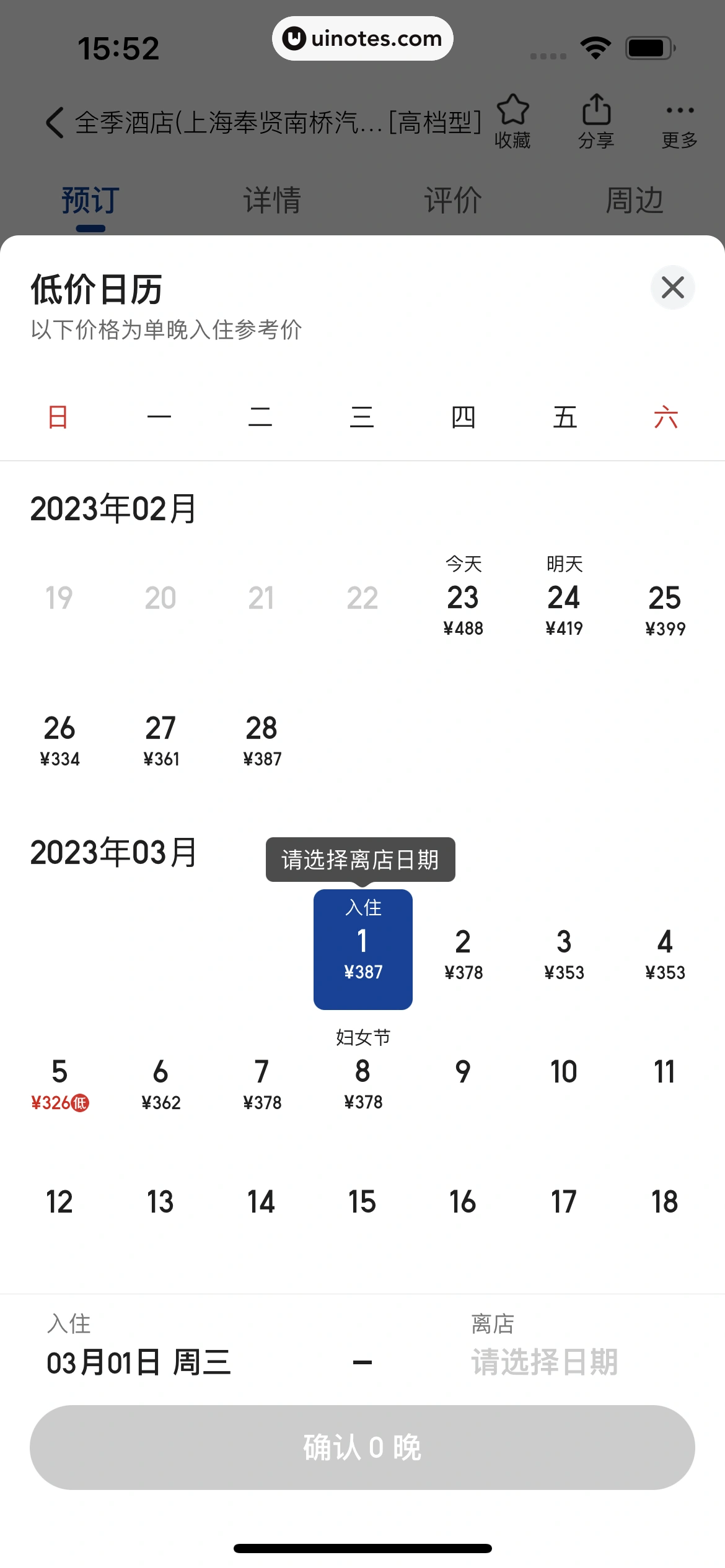Select March 10 on the calendar

click(564, 1072)
